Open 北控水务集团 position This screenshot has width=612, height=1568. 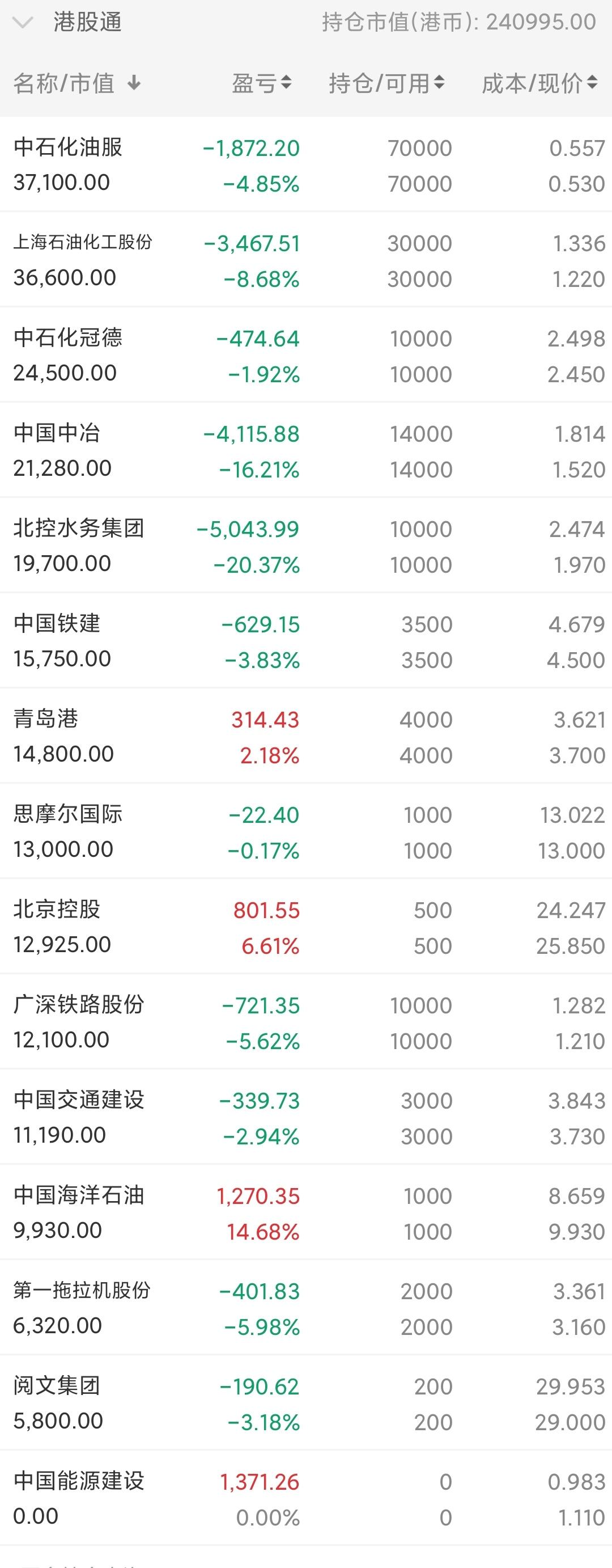coord(306,546)
